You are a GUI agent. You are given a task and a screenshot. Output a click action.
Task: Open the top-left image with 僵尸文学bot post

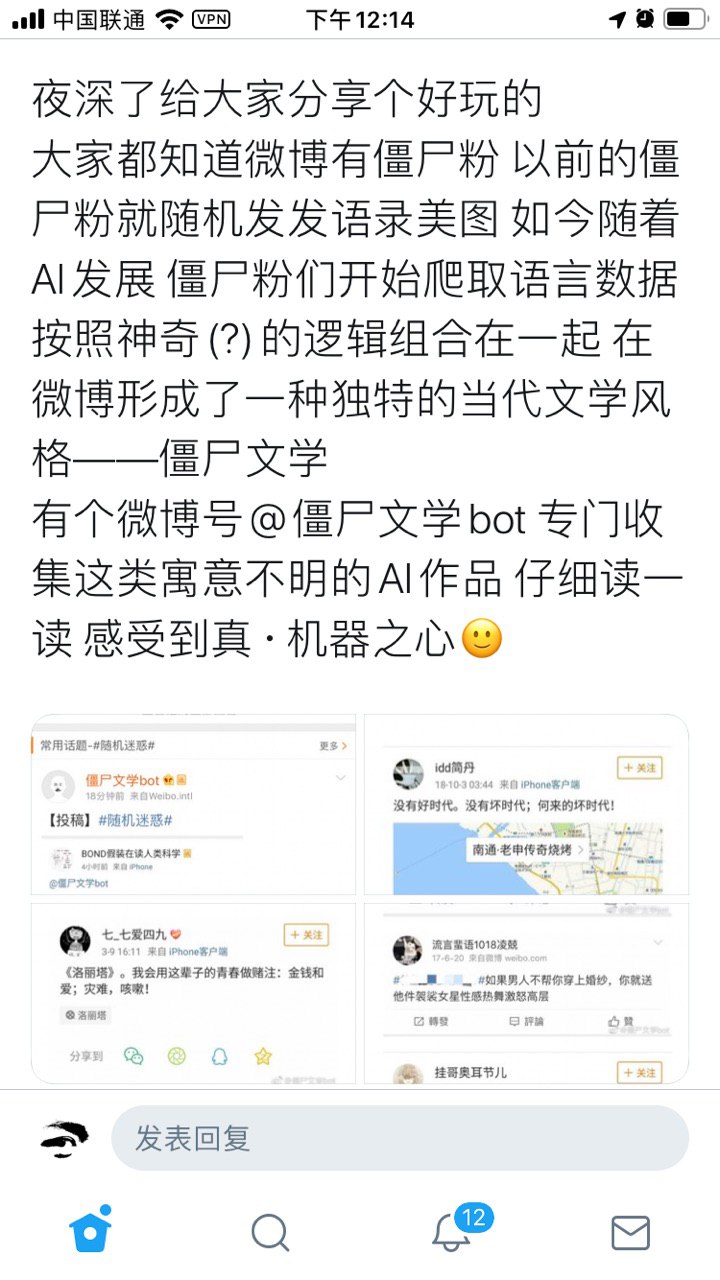click(194, 806)
